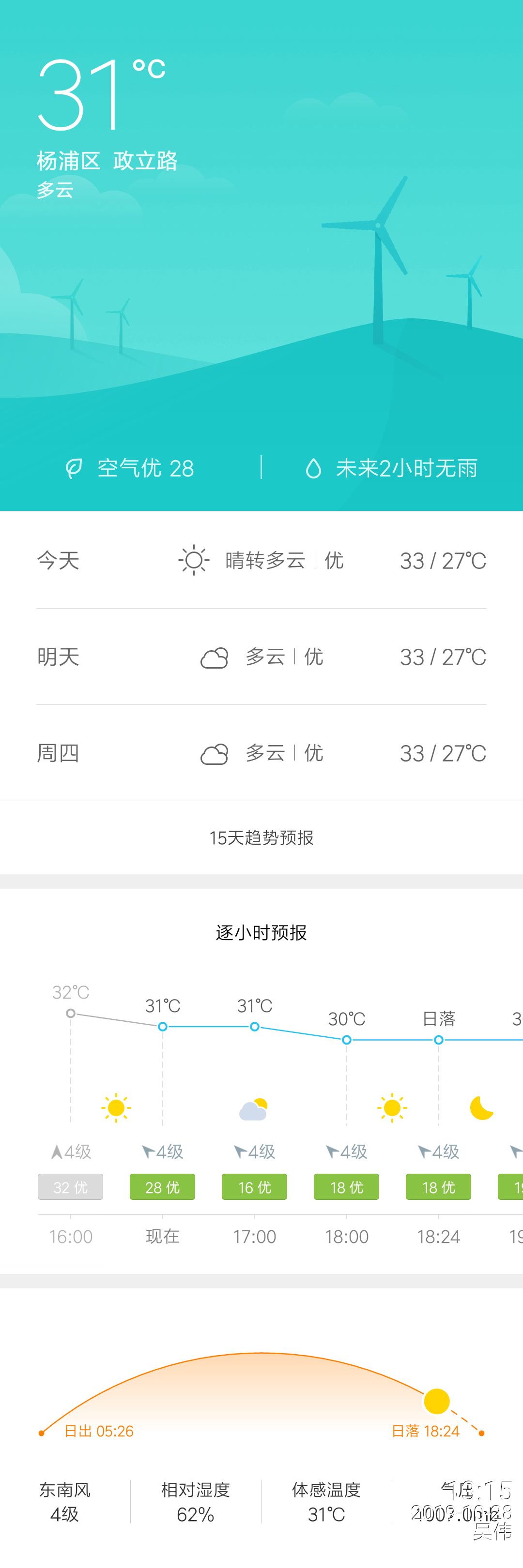
Task: Open today's forecast row 今天
Action: click(261, 560)
